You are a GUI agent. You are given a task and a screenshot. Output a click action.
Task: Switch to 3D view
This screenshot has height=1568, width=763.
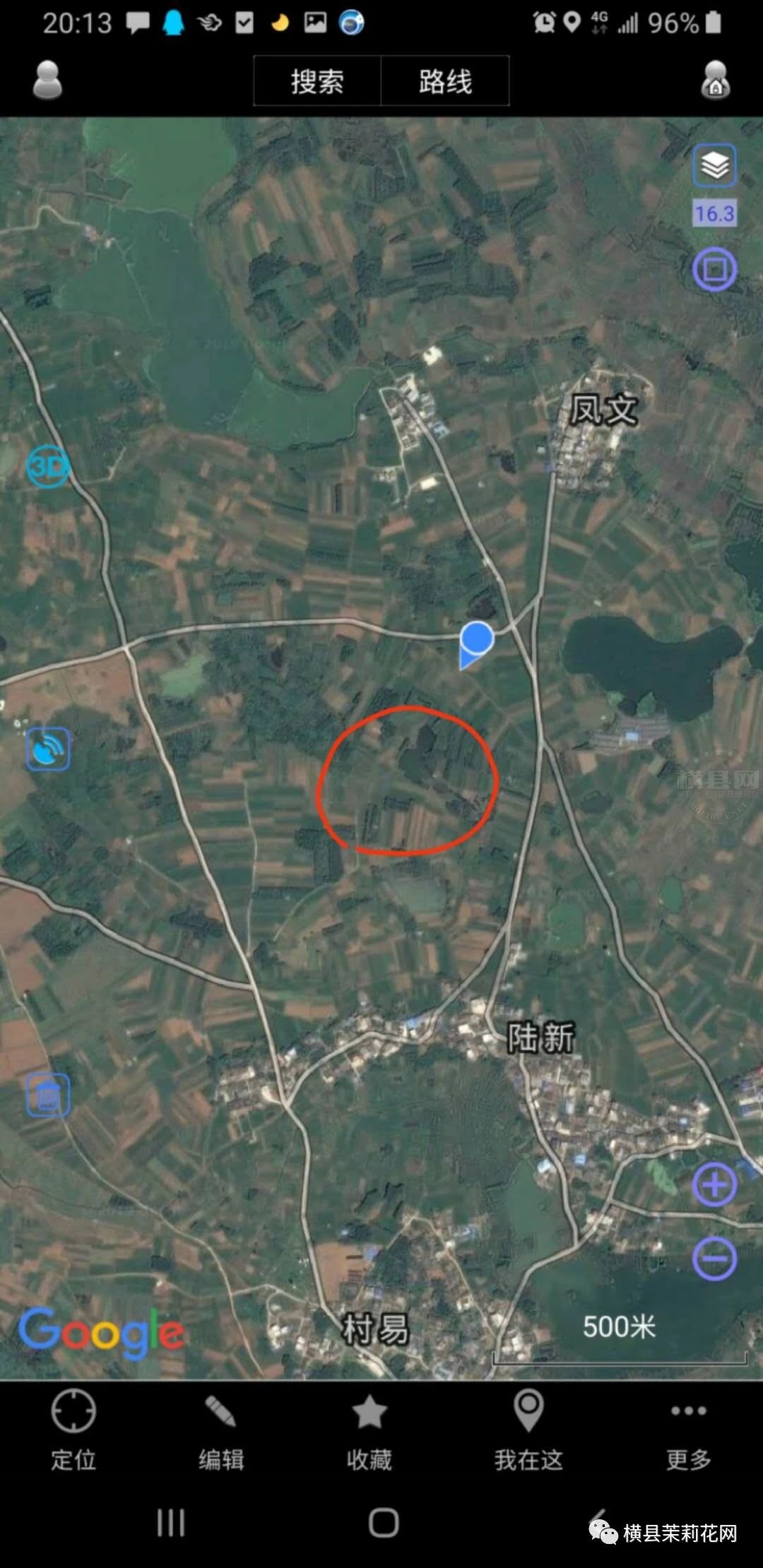(48, 466)
